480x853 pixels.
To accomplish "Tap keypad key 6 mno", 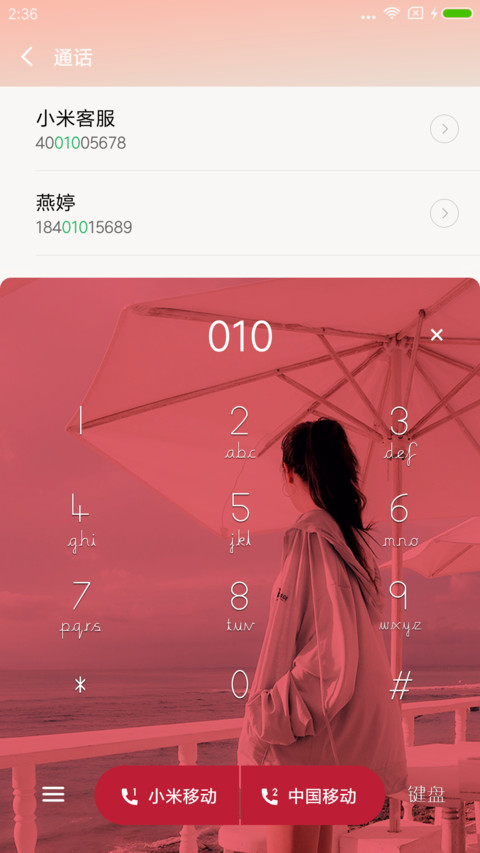I will pyautogui.click(x=399, y=521).
